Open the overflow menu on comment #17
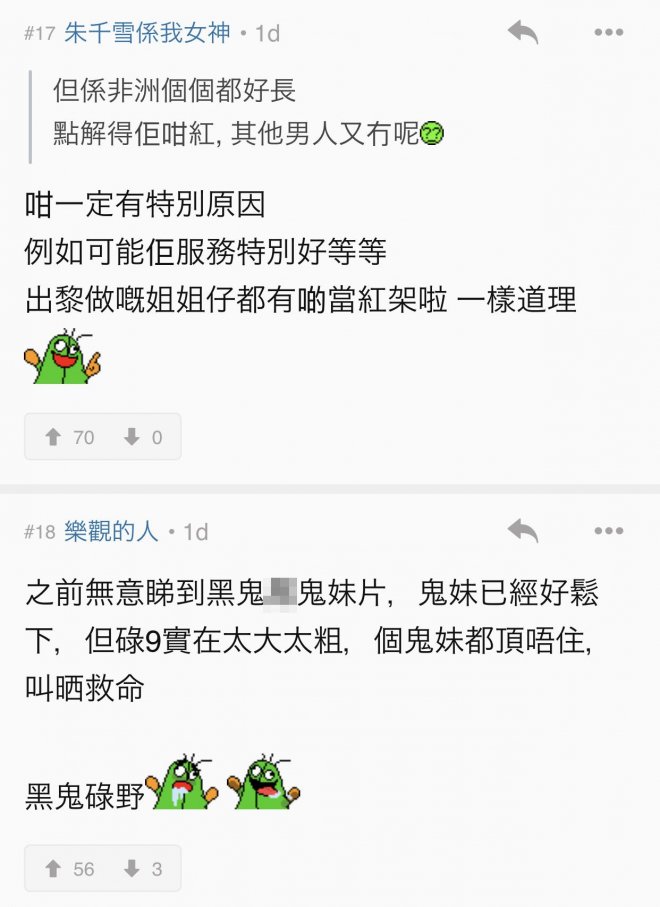The height and width of the screenshot is (907, 660). coord(608,33)
